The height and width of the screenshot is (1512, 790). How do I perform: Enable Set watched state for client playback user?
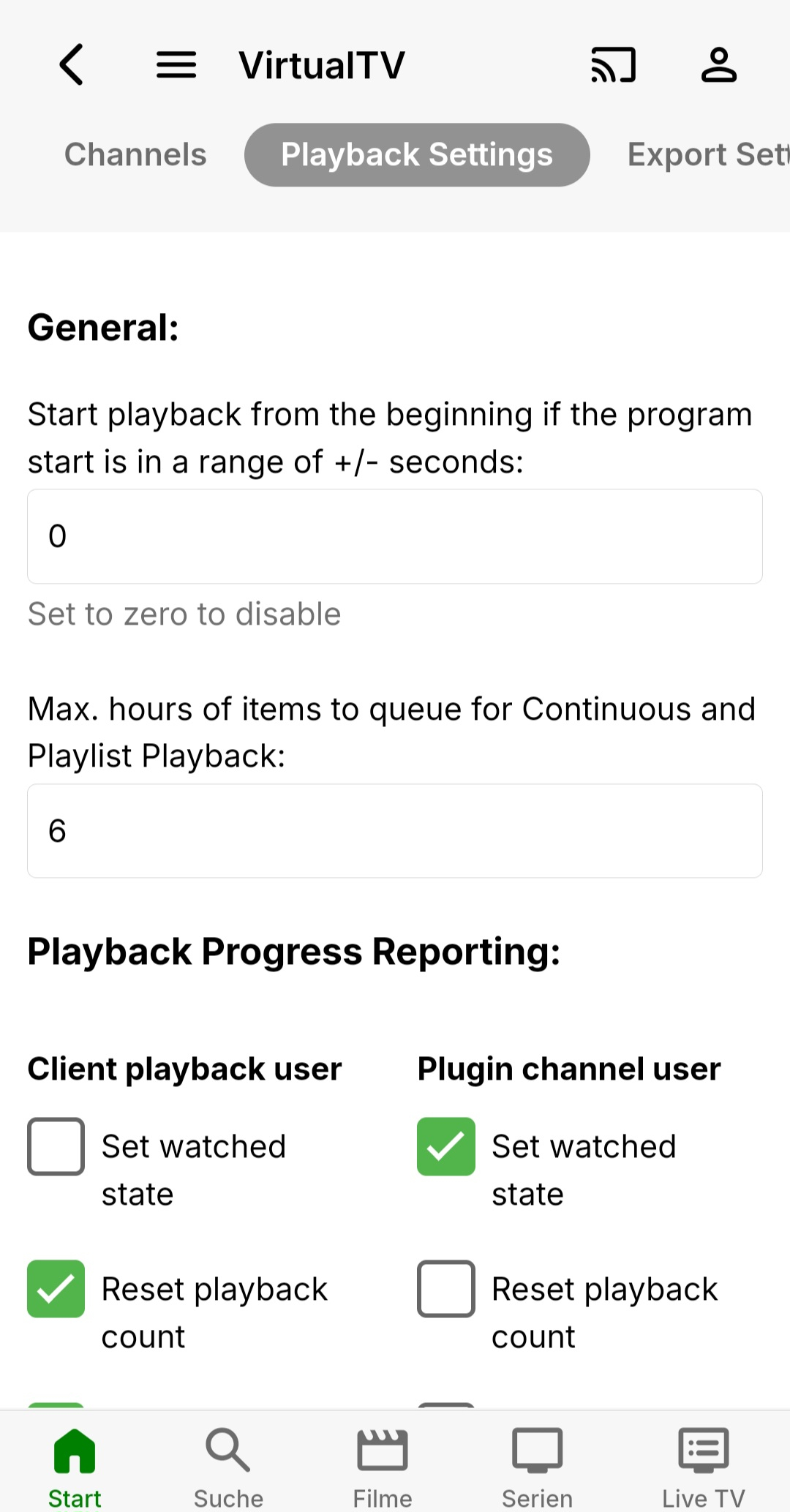(x=56, y=1146)
